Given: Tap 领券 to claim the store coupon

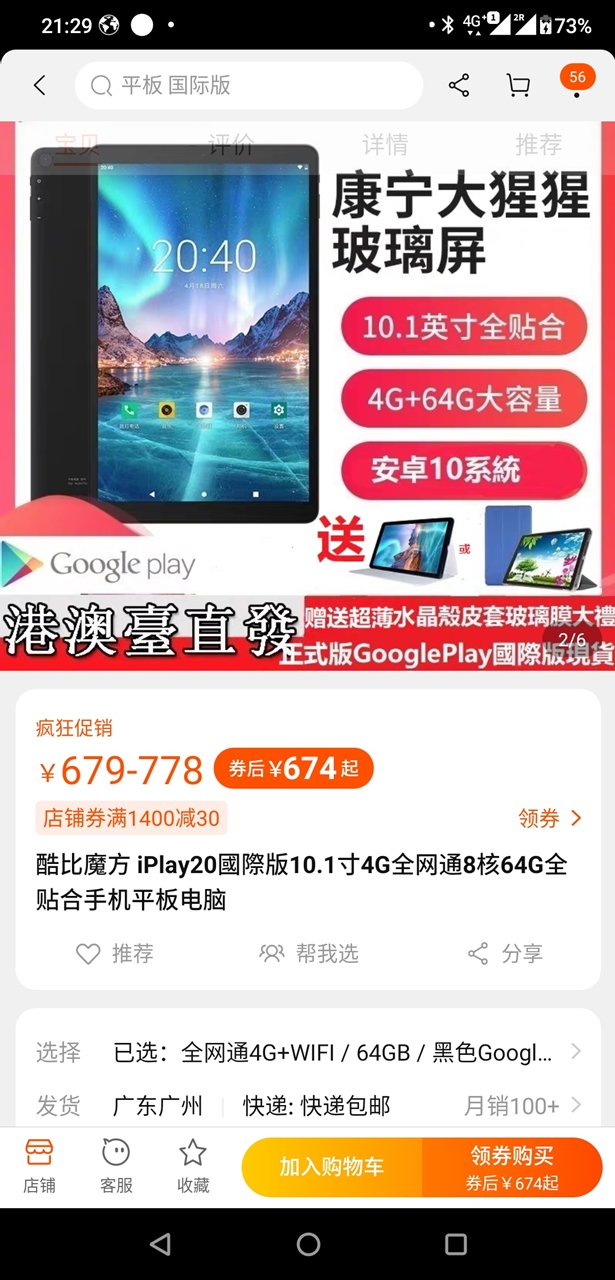Looking at the screenshot, I should click(x=549, y=818).
